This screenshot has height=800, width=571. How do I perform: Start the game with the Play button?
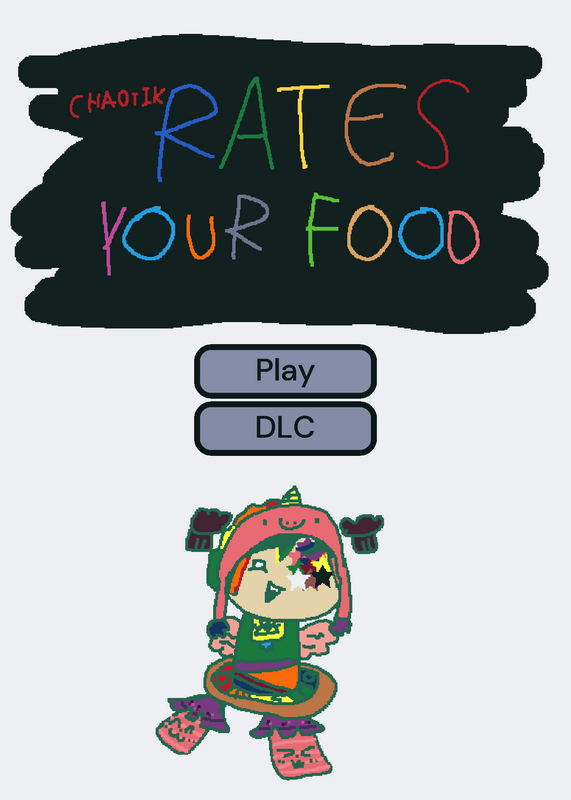(x=285, y=371)
